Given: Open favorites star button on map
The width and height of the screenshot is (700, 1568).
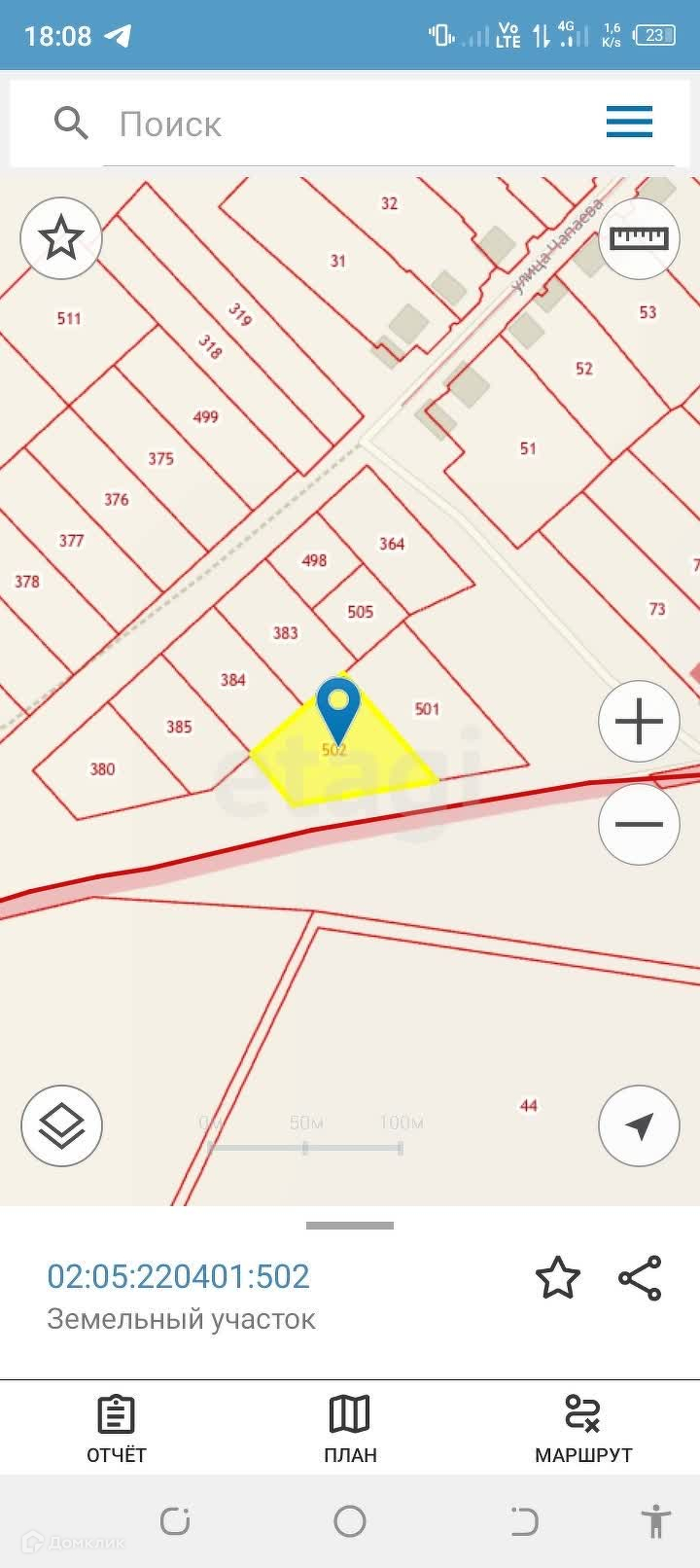Looking at the screenshot, I should coord(61,238).
